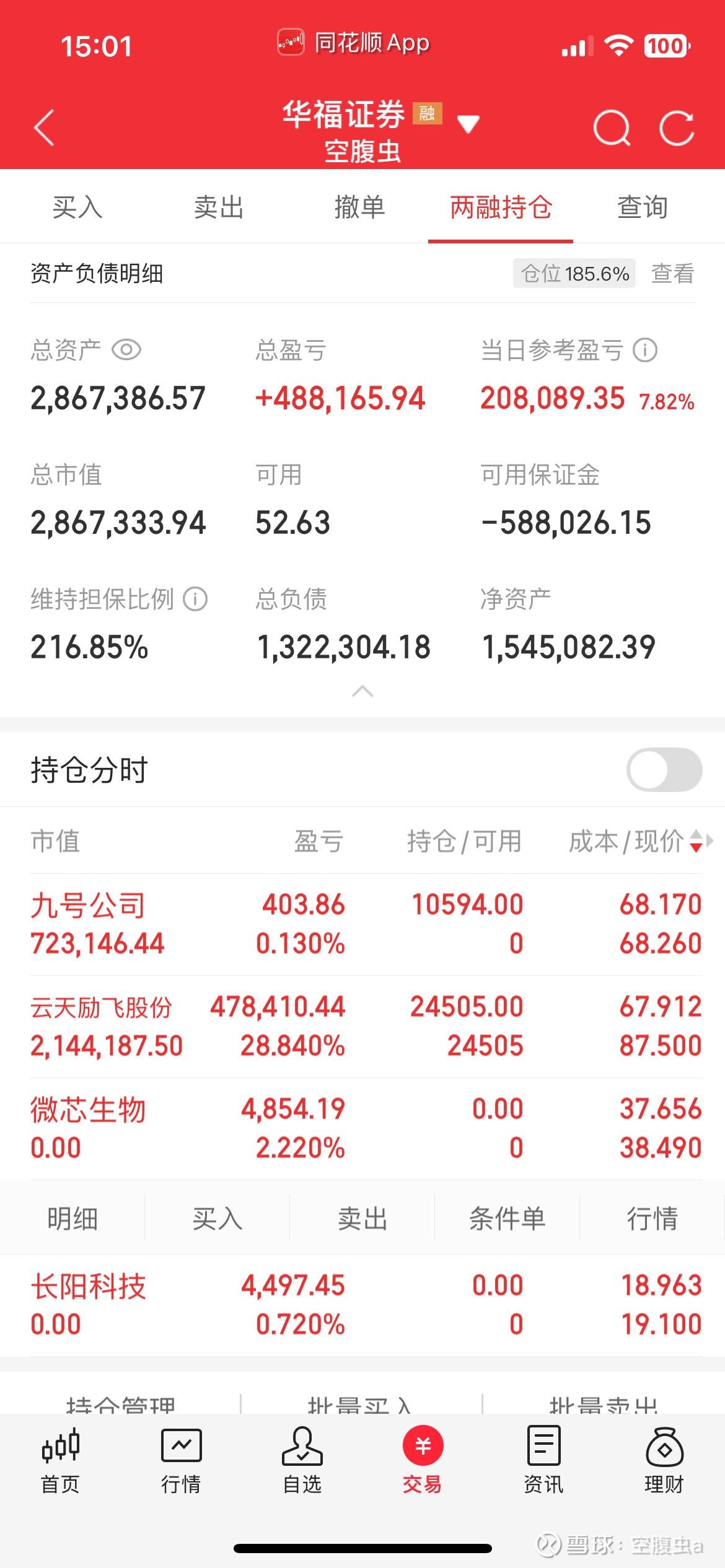Select the 查询 tab
Screen dimensions: 725x1568
click(x=643, y=207)
